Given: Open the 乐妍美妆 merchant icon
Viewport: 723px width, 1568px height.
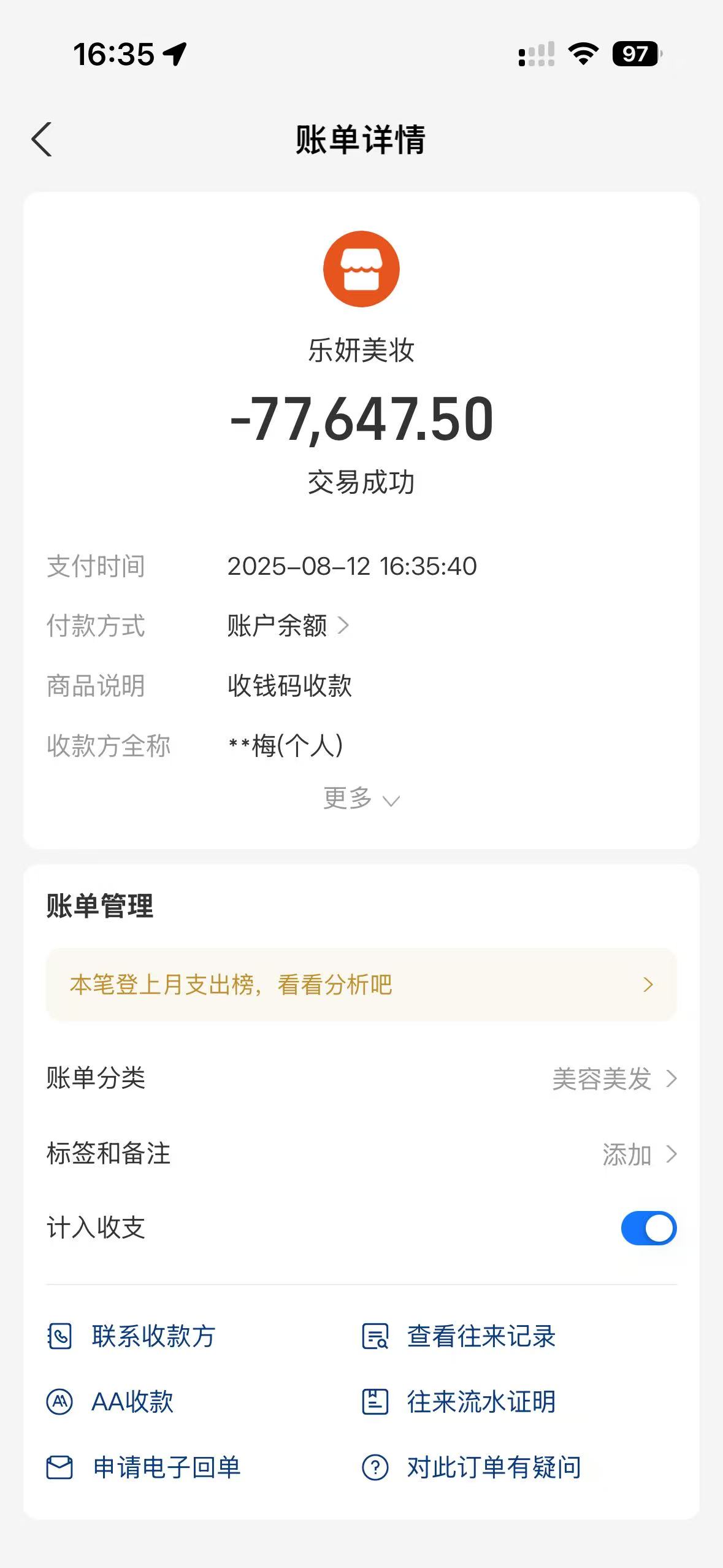Looking at the screenshot, I should pyautogui.click(x=361, y=269).
